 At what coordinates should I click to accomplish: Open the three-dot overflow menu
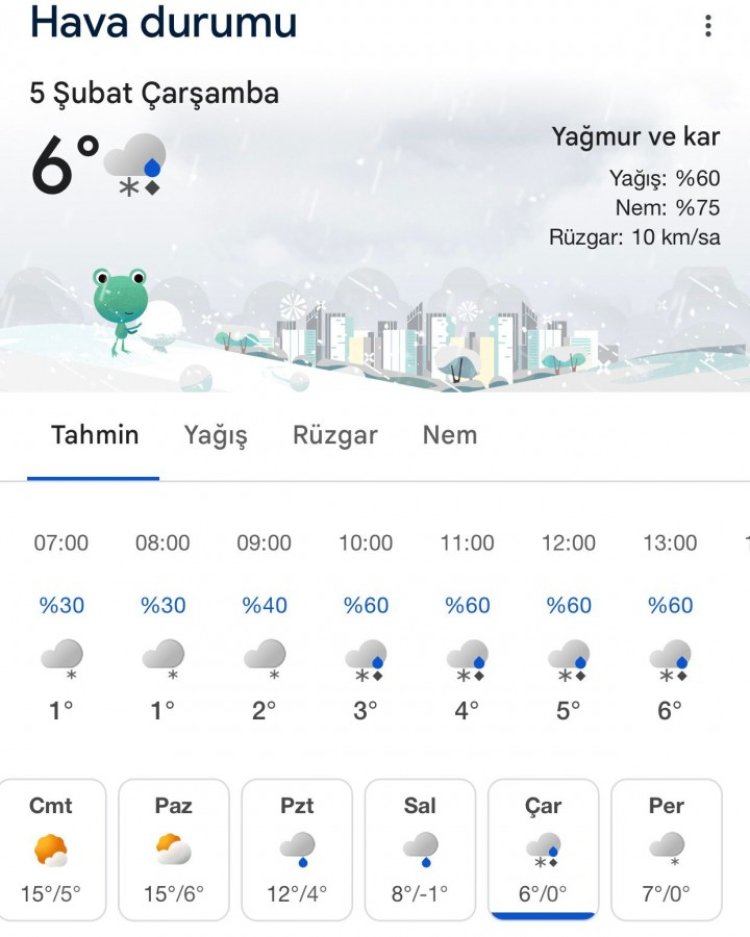click(x=708, y=26)
